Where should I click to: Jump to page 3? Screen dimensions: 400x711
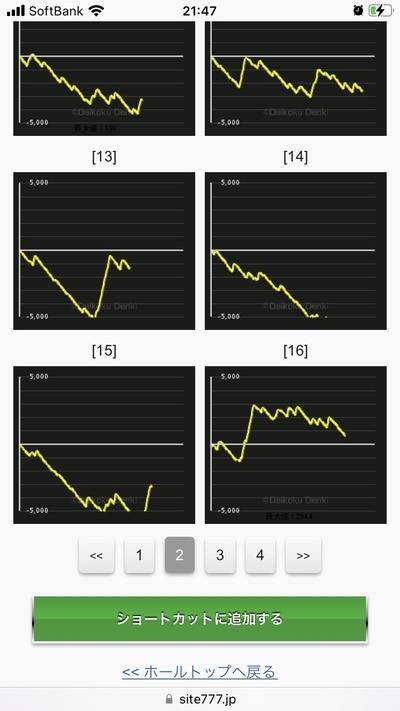[x=220, y=555]
